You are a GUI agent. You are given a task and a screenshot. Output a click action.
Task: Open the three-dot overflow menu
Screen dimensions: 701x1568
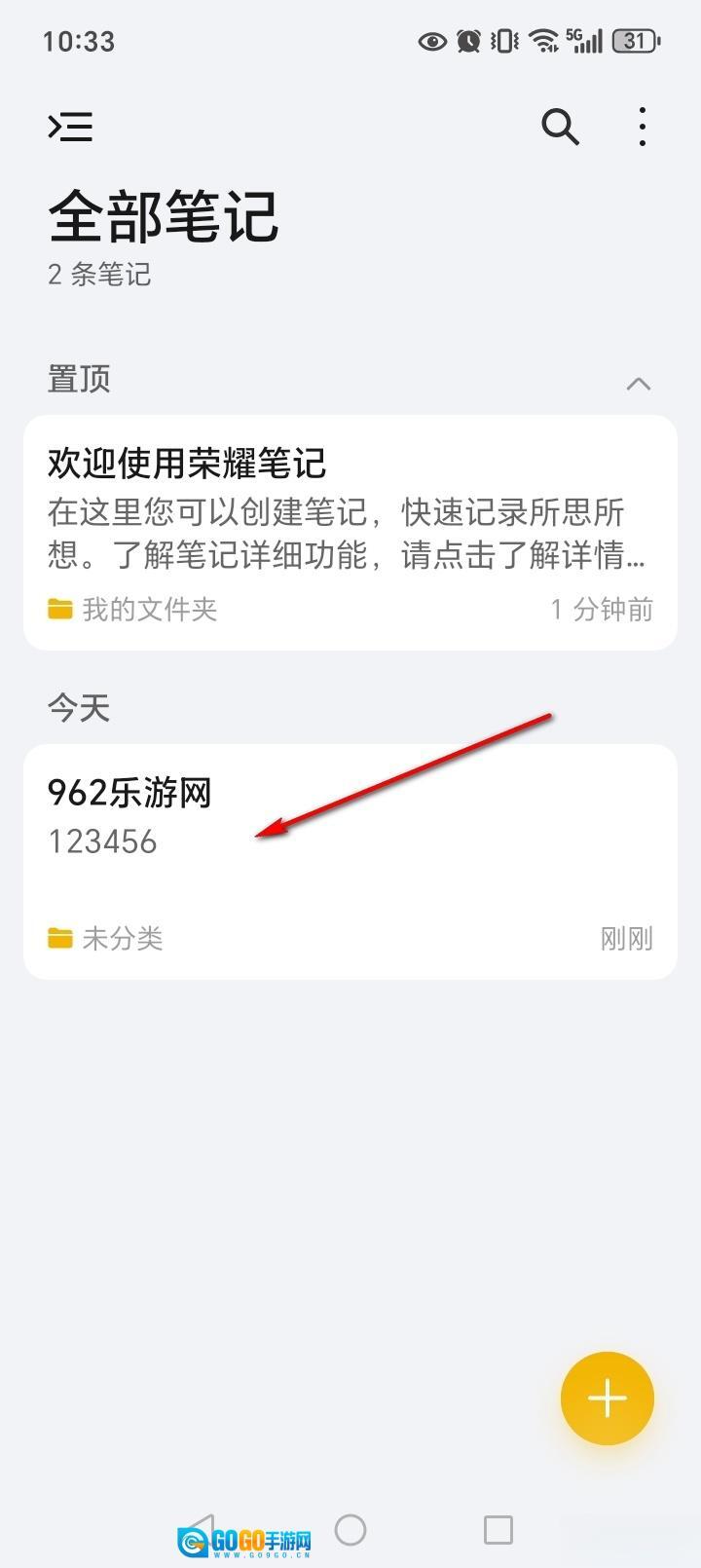click(x=642, y=127)
